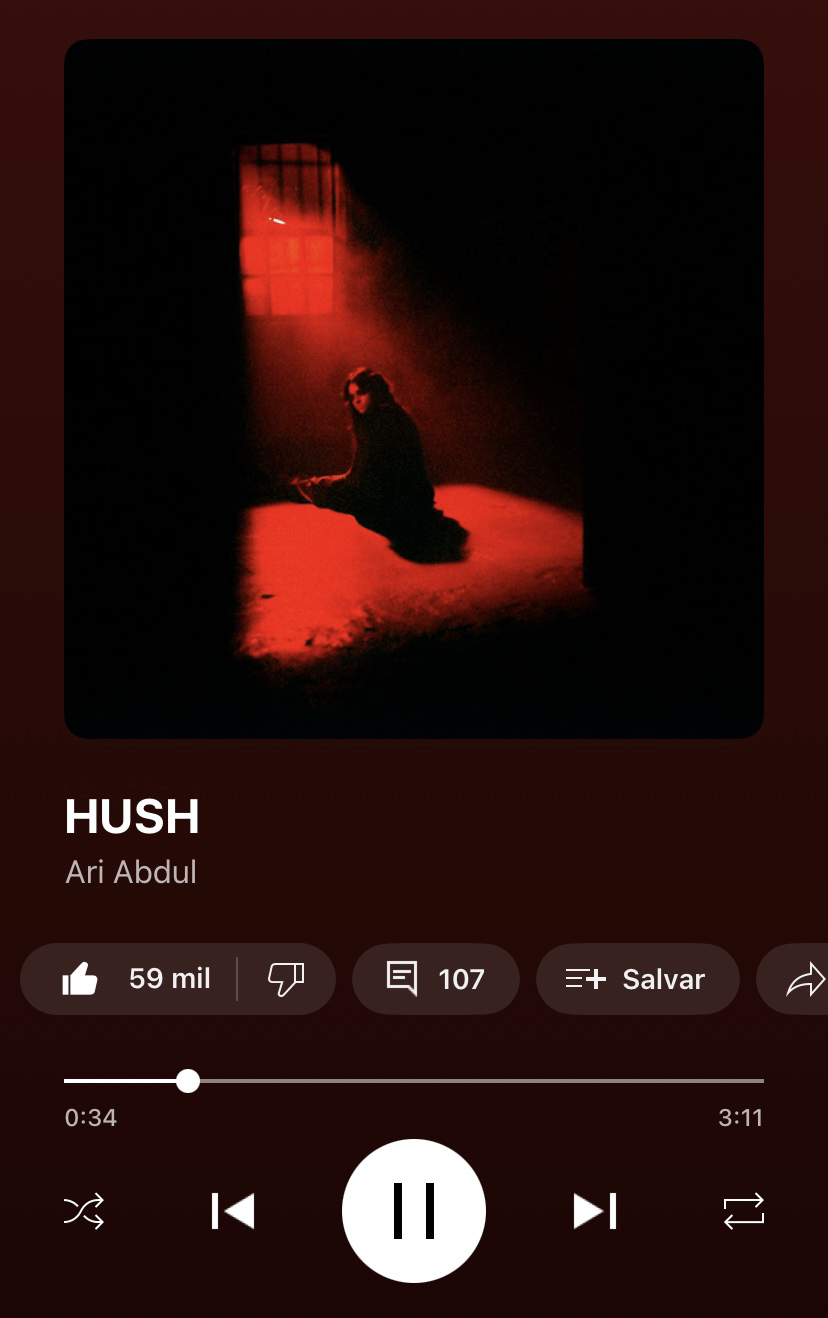Share the song via arrow button
828x1318 pixels.
coord(804,979)
